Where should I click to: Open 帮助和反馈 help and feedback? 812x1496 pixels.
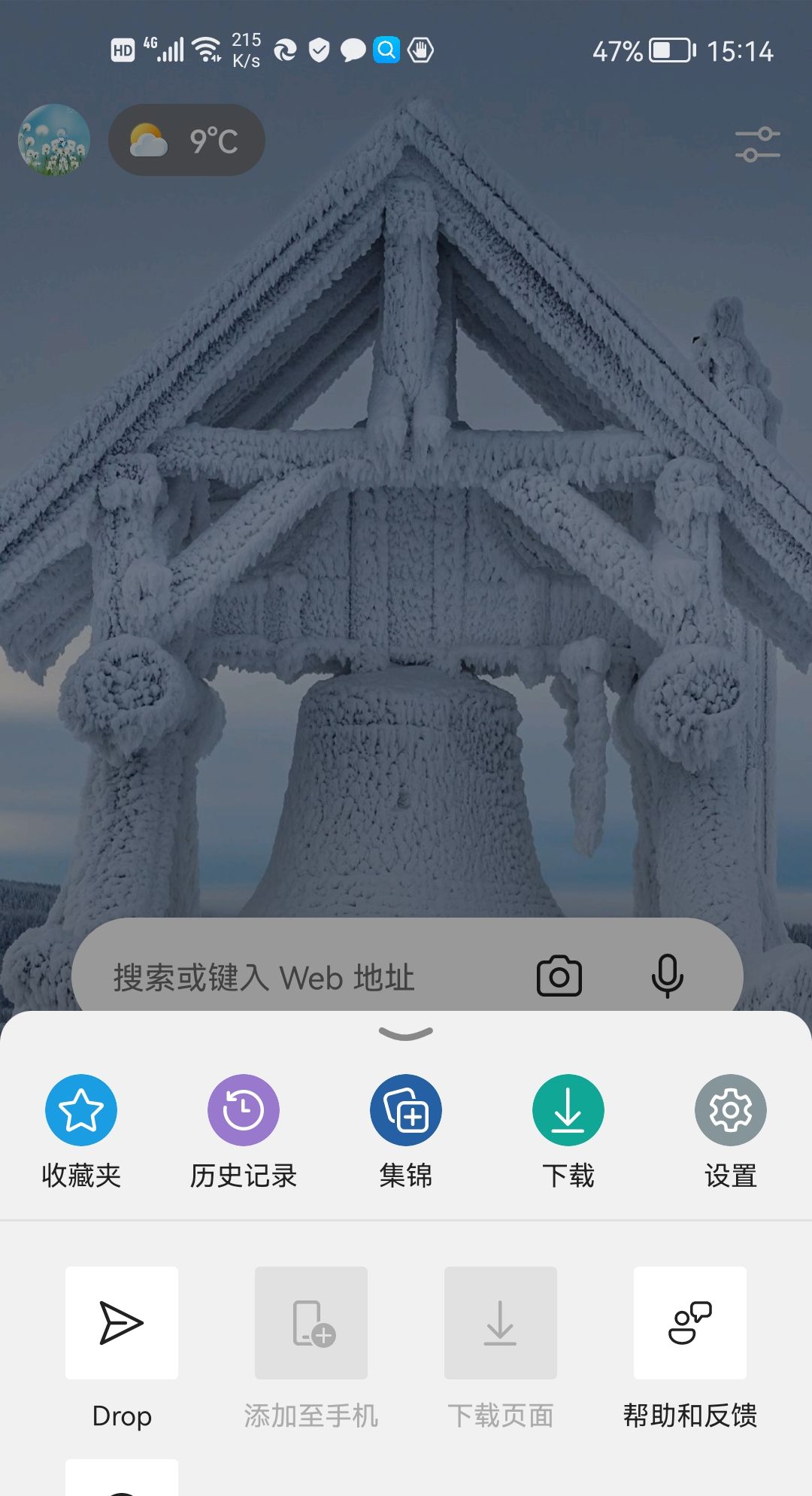(688, 1324)
